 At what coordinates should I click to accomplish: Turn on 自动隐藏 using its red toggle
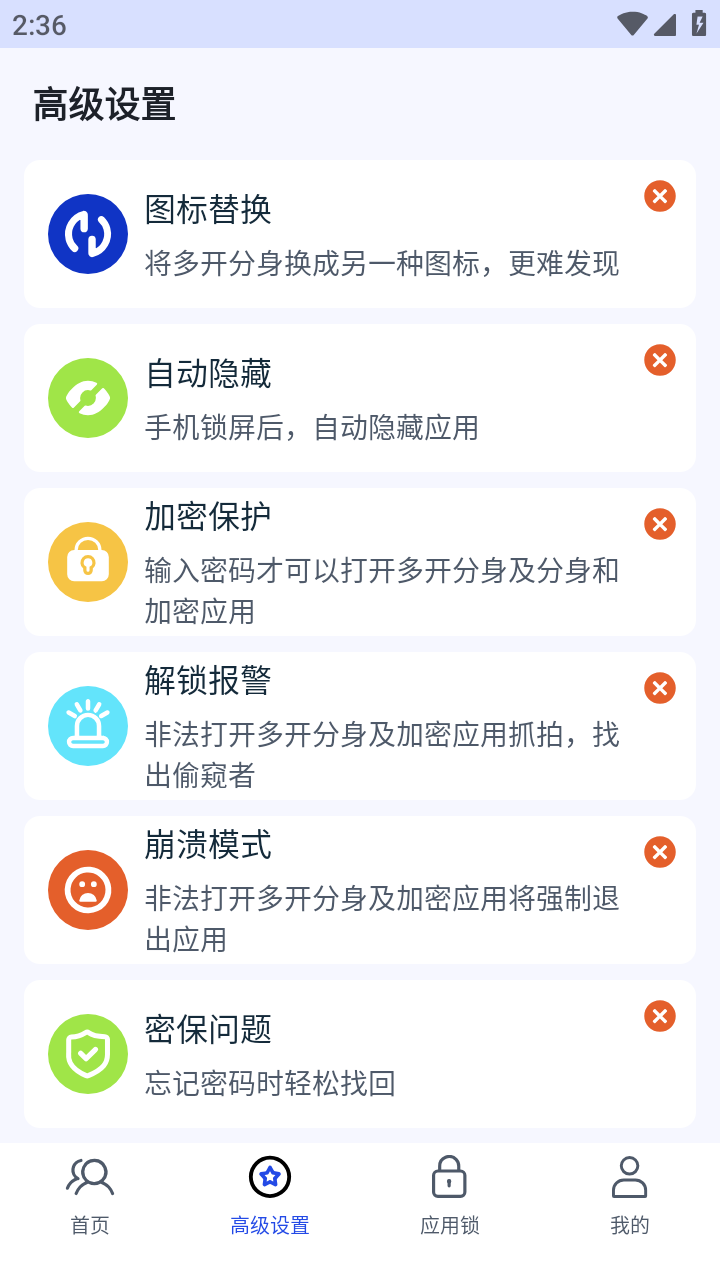[659, 360]
